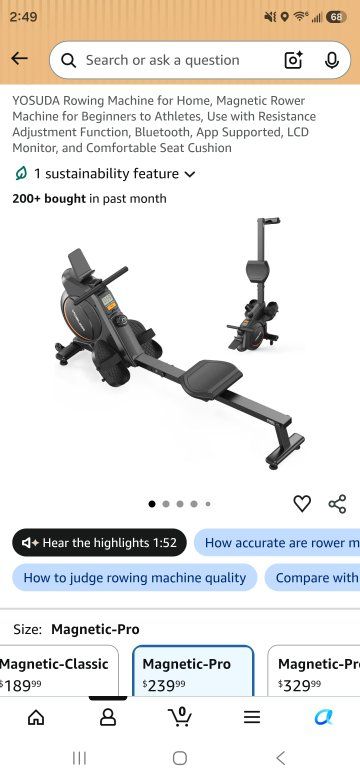This screenshot has width=360, height=780.
Task: Open the hamburger menu tab
Action: coord(252,717)
